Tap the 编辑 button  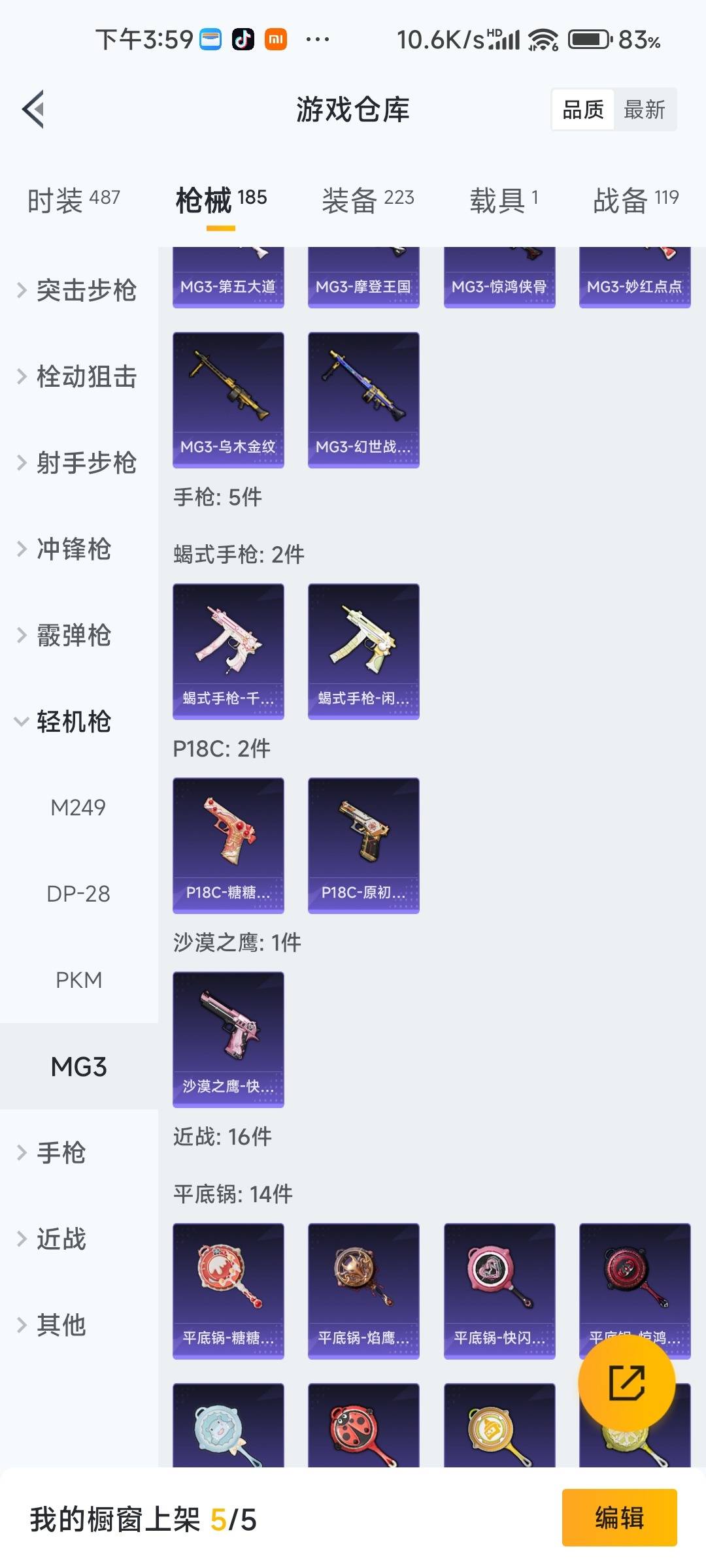(x=619, y=1518)
